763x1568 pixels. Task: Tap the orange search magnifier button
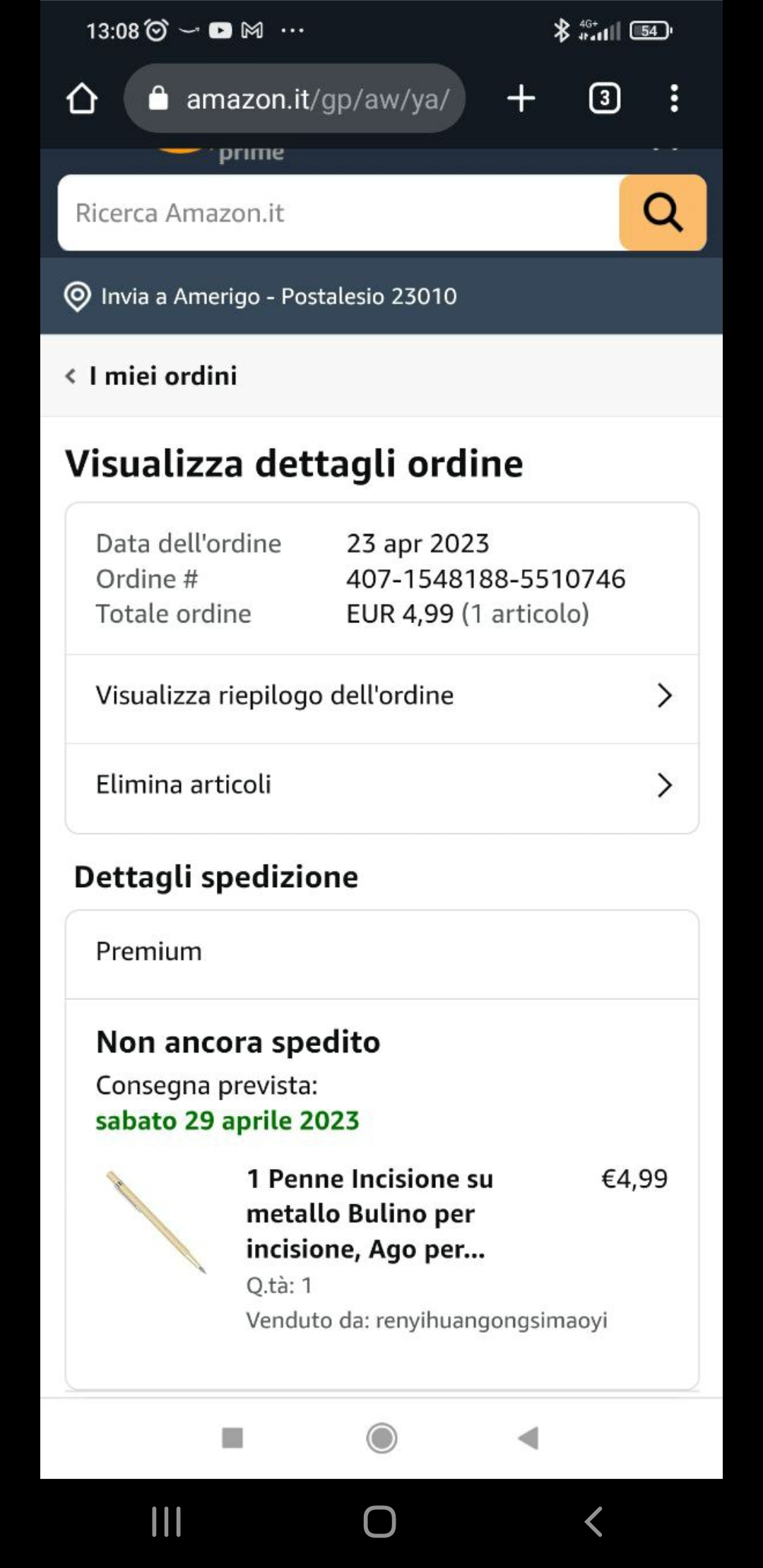click(662, 213)
